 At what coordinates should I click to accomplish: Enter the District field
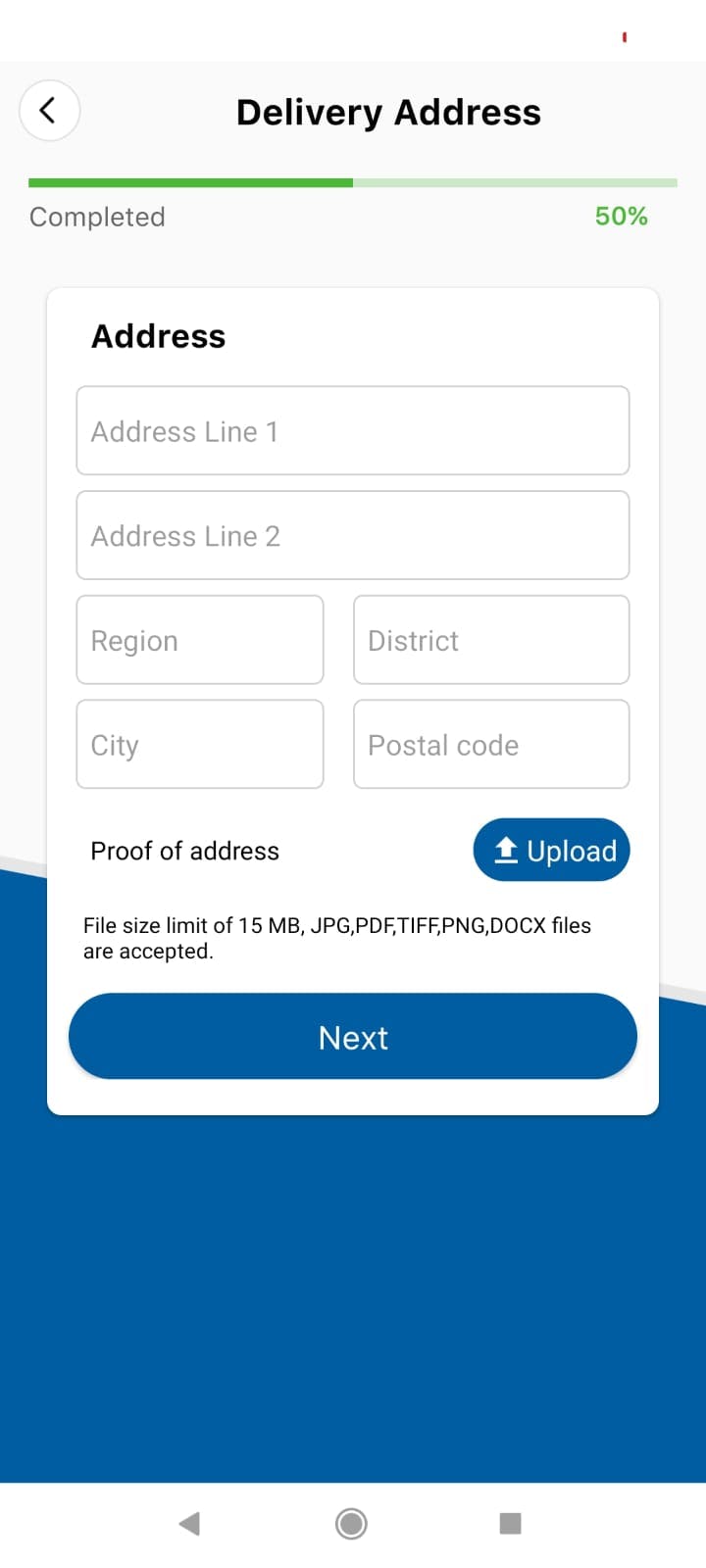(491, 640)
